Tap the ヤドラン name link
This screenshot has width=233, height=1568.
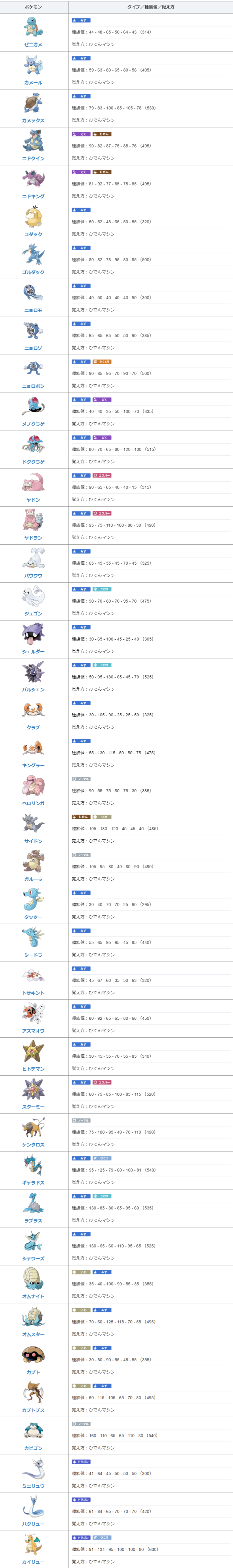(x=33, y=538)
